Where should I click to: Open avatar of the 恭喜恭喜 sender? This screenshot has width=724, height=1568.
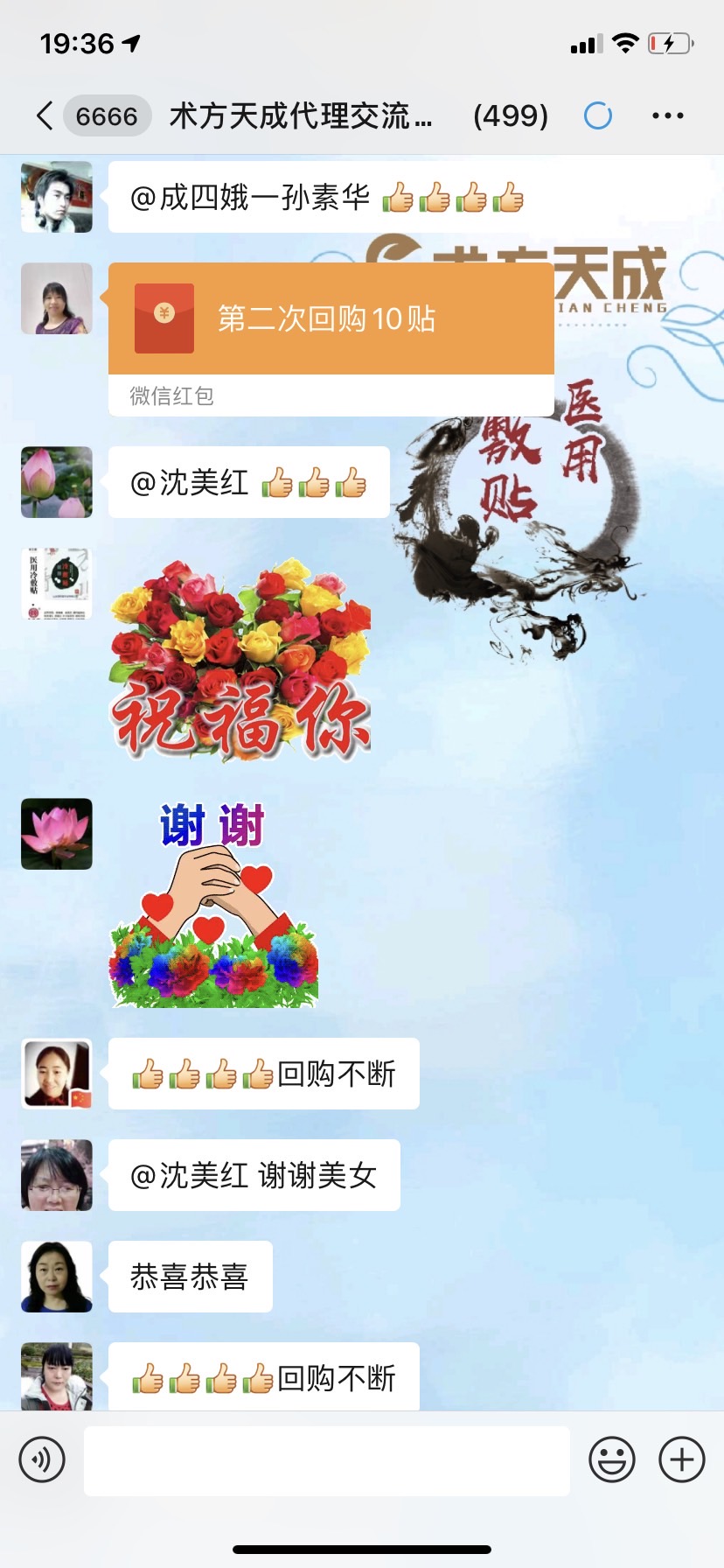(x=57, y=1277)
